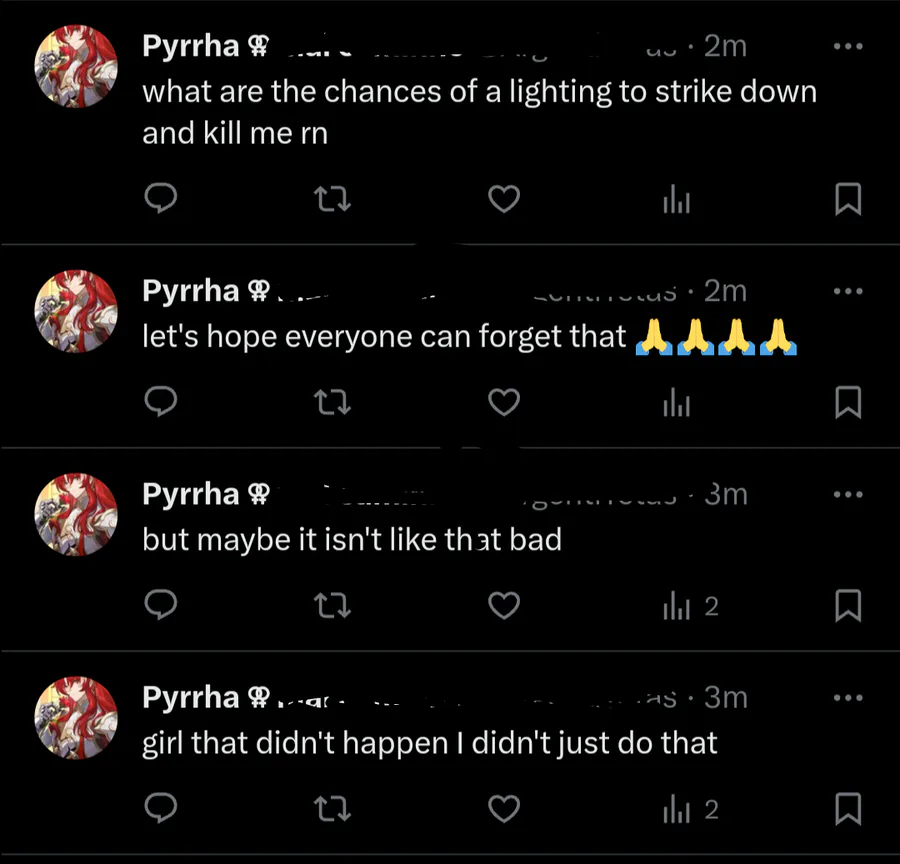Open overflow menu on the lightning tweet
Image resolution: width=900 pixels, height=864 pixels.
(x=847, y=47)
